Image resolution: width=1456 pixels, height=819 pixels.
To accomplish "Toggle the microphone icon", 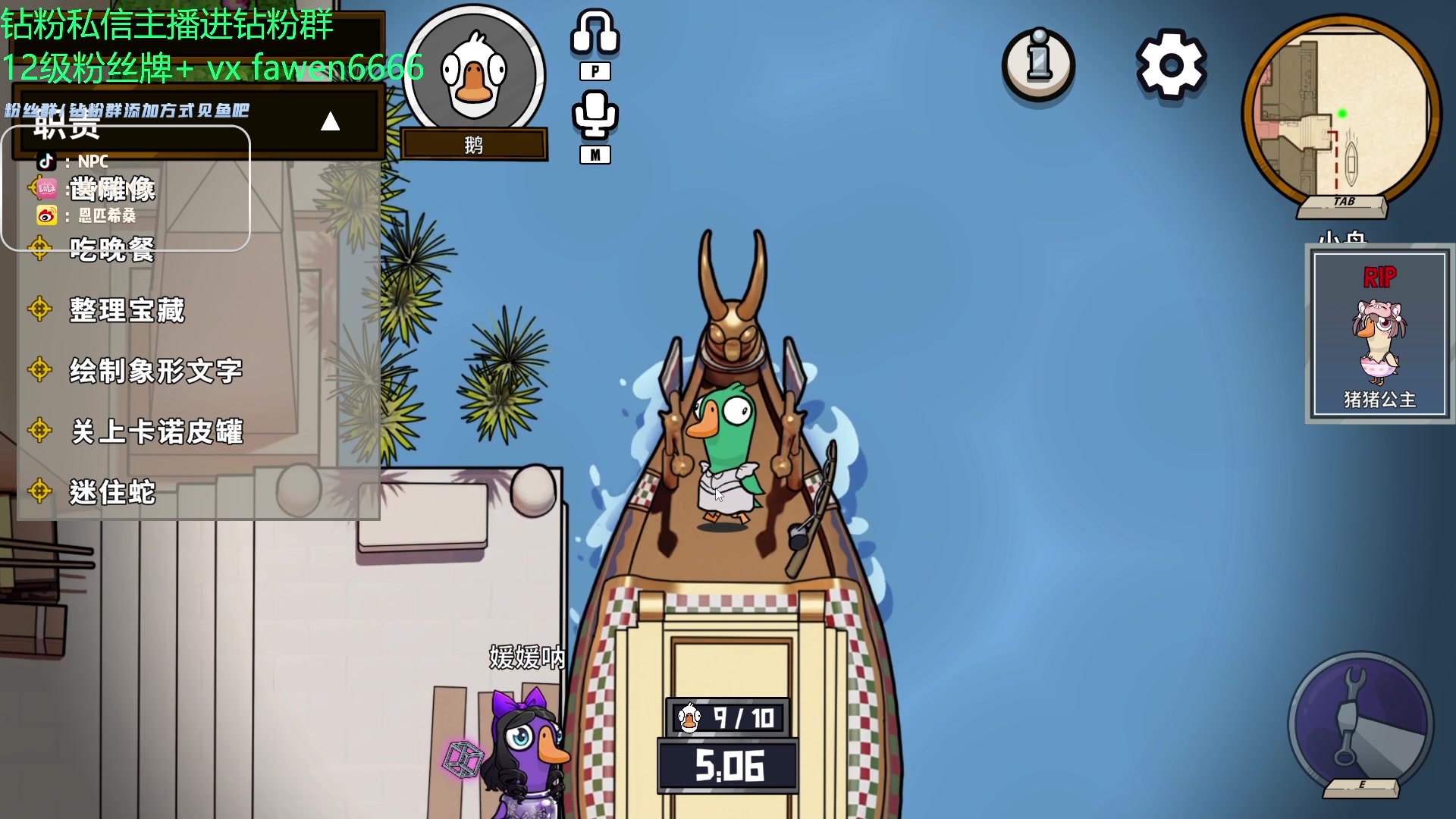I will (595, 115).
